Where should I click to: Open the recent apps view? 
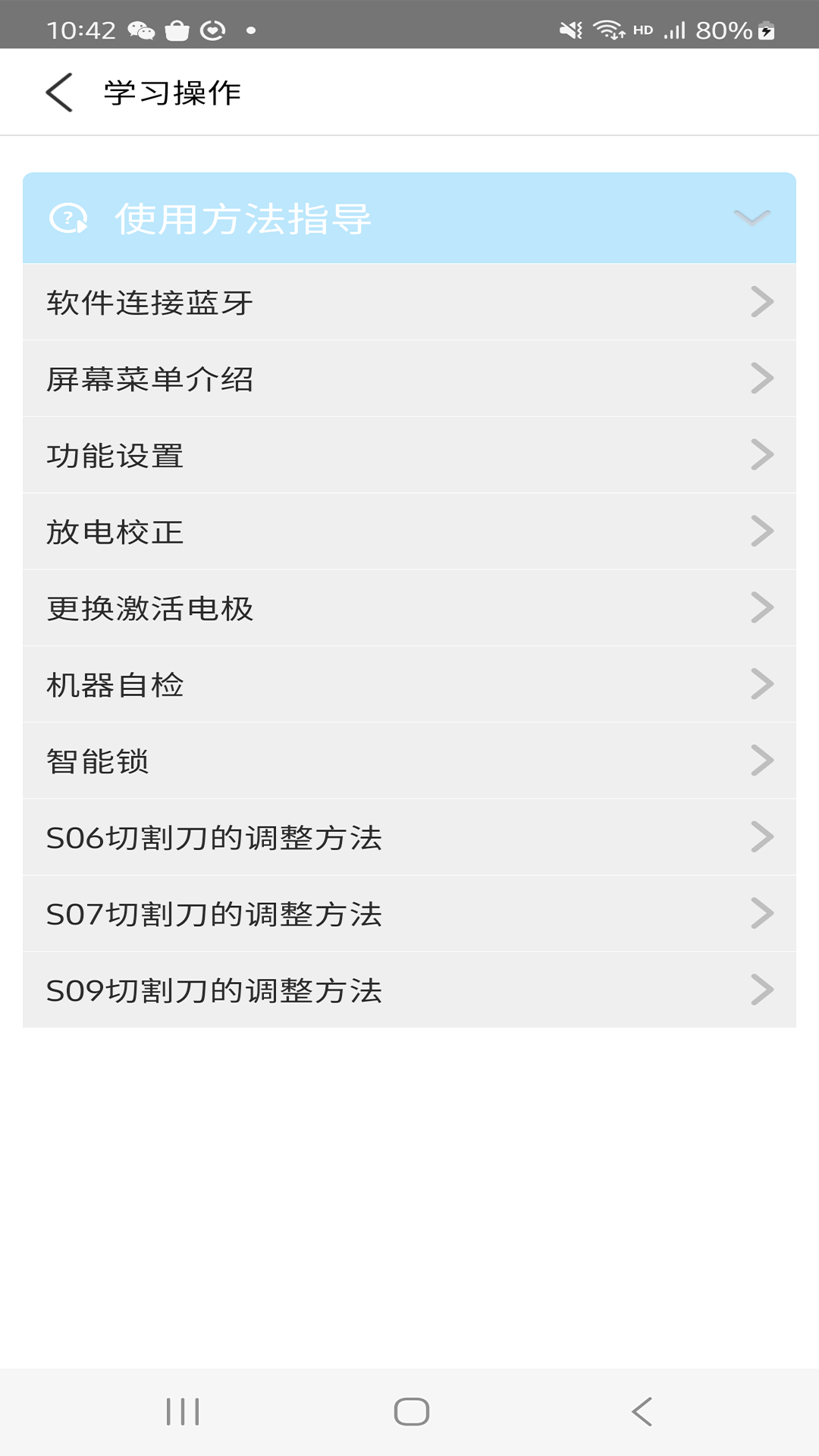pyautogui.click(x=183, y=1412)
